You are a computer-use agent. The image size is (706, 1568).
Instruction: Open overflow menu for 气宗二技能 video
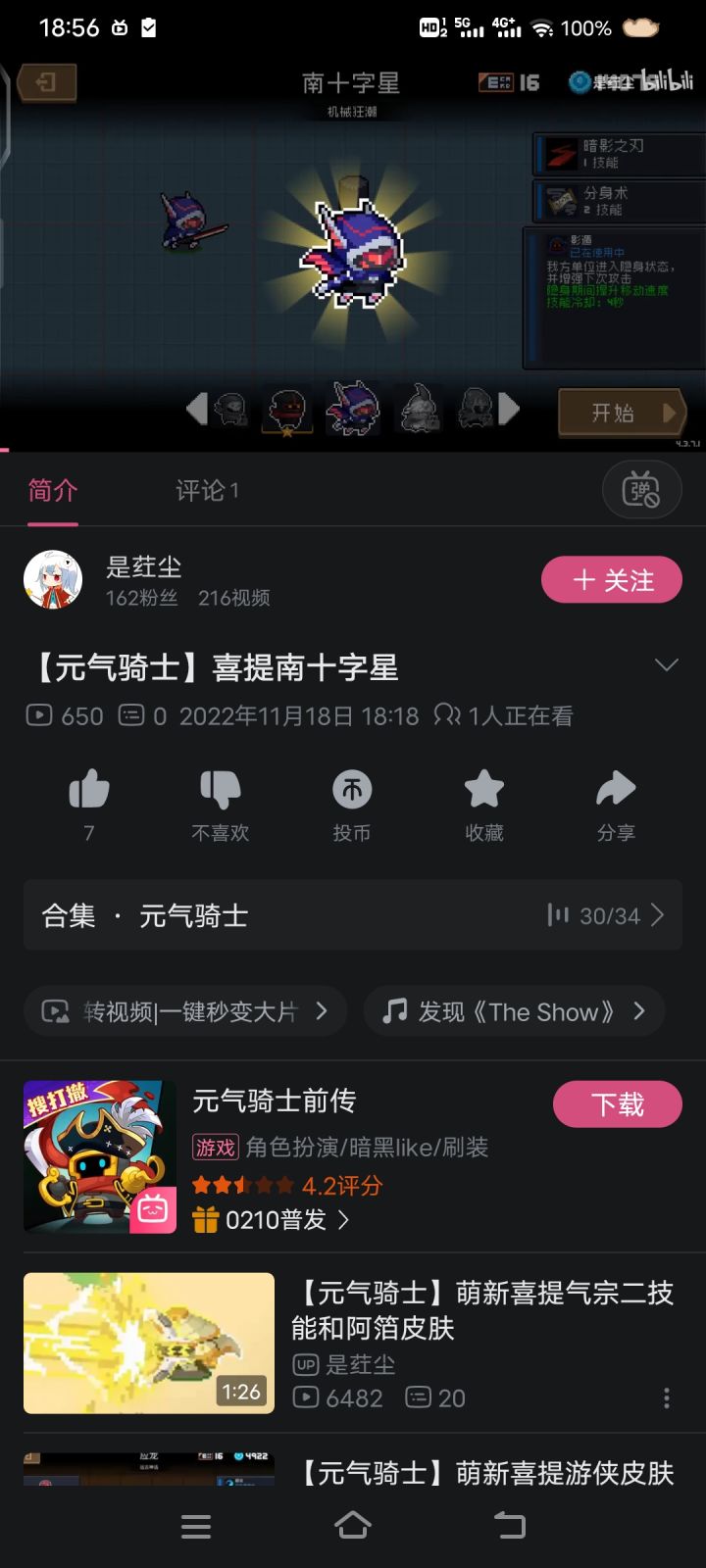[667, 1398]
